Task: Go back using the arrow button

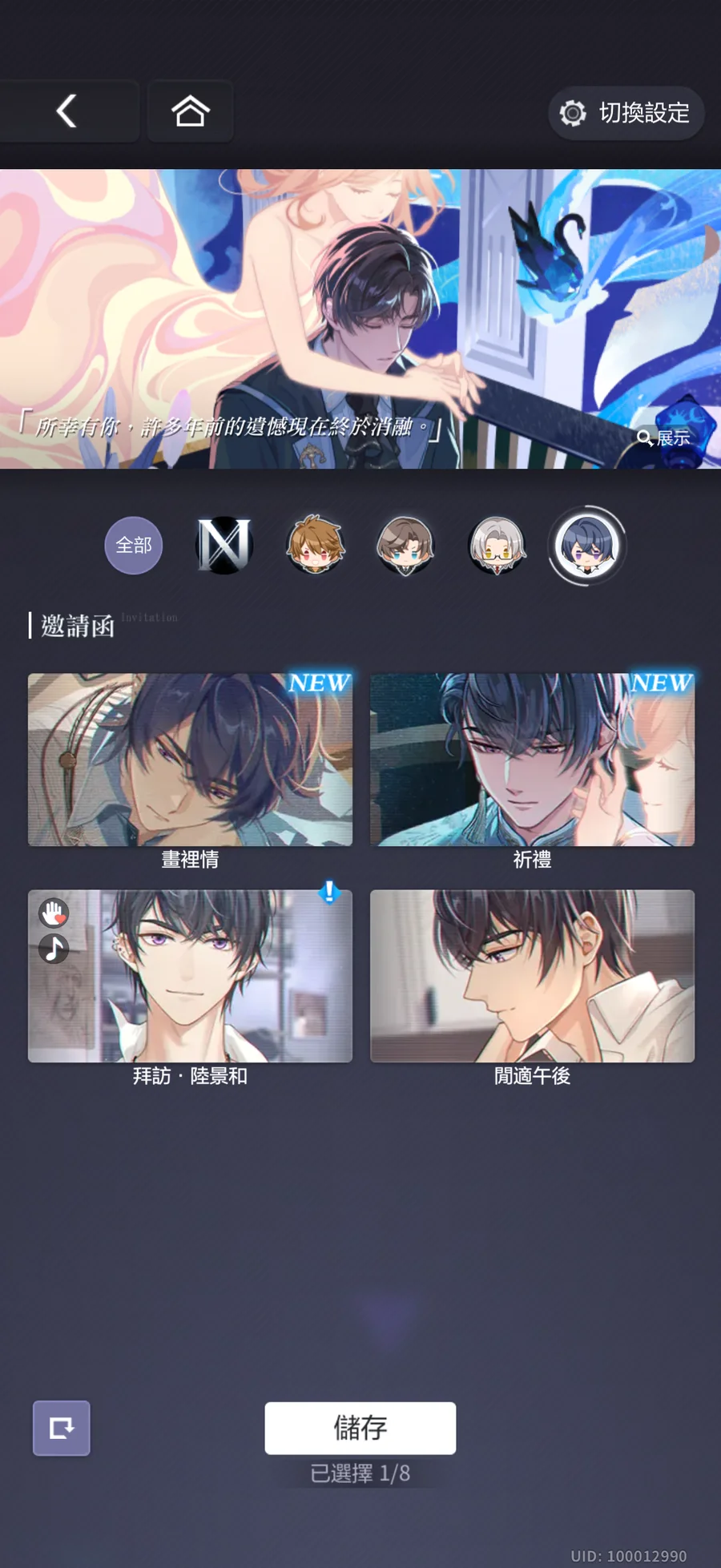Action: 67,111
